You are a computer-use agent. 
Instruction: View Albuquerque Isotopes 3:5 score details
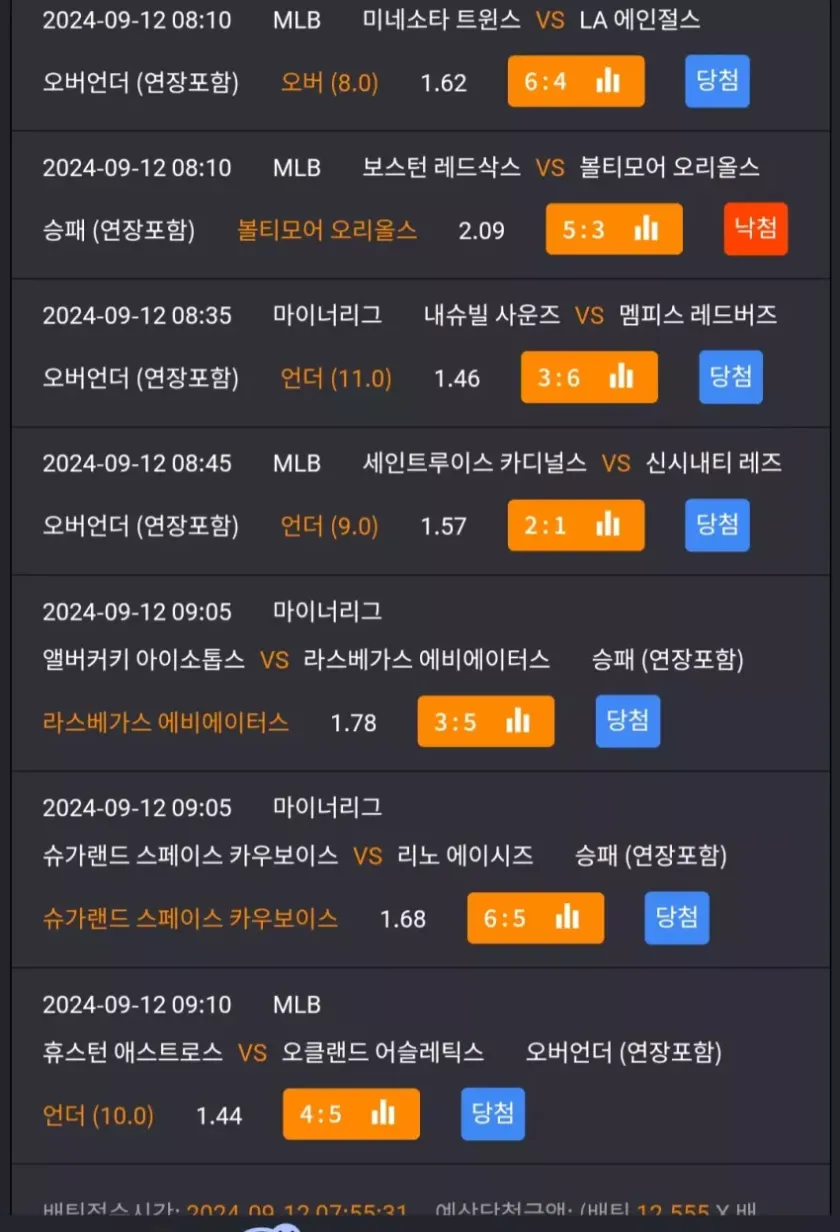(486, 721)
